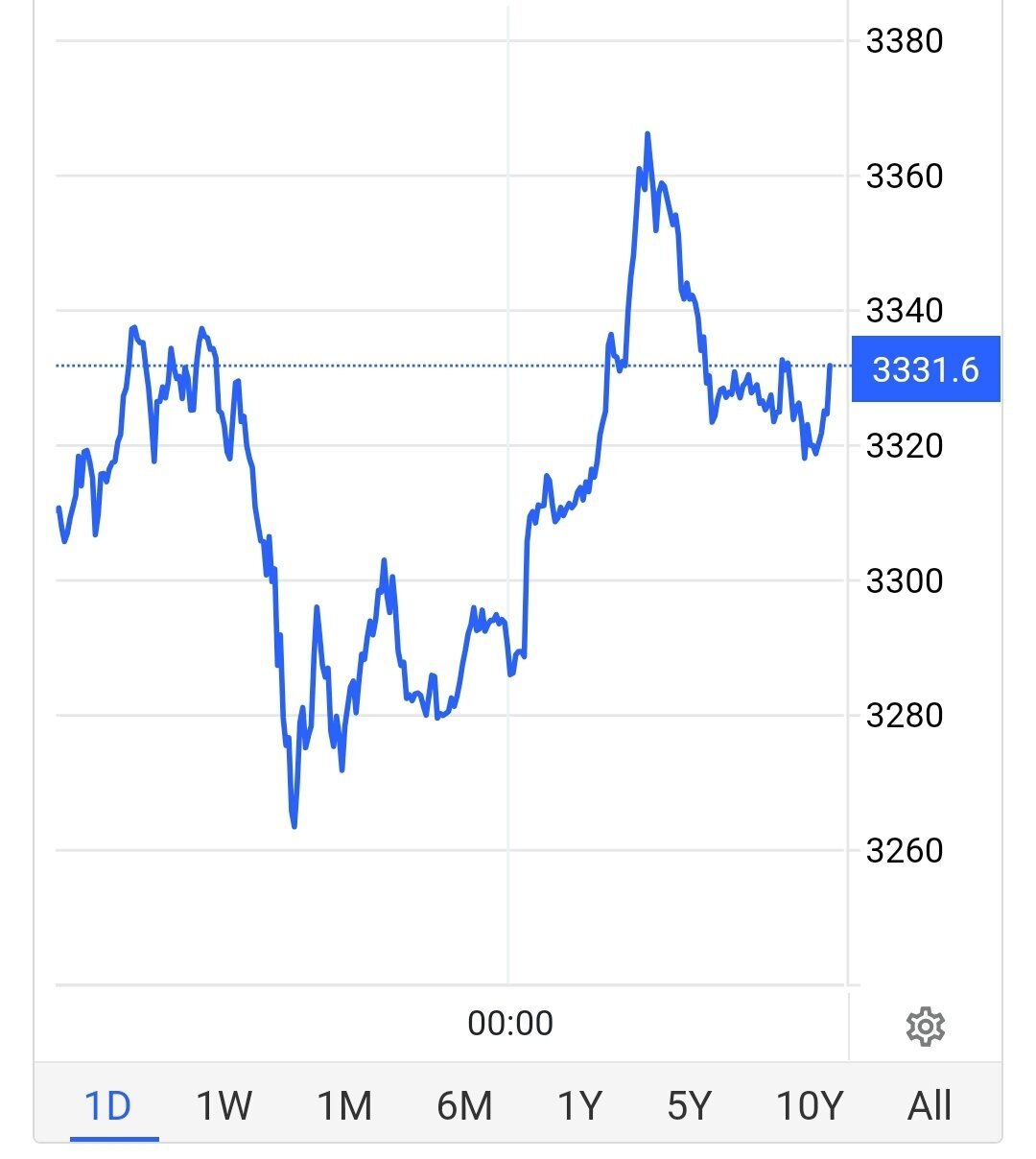The width and height of the screenshot is (1036, 1159).
Task: Open the chart settings gear
Action: click(x=925, y=1026)
